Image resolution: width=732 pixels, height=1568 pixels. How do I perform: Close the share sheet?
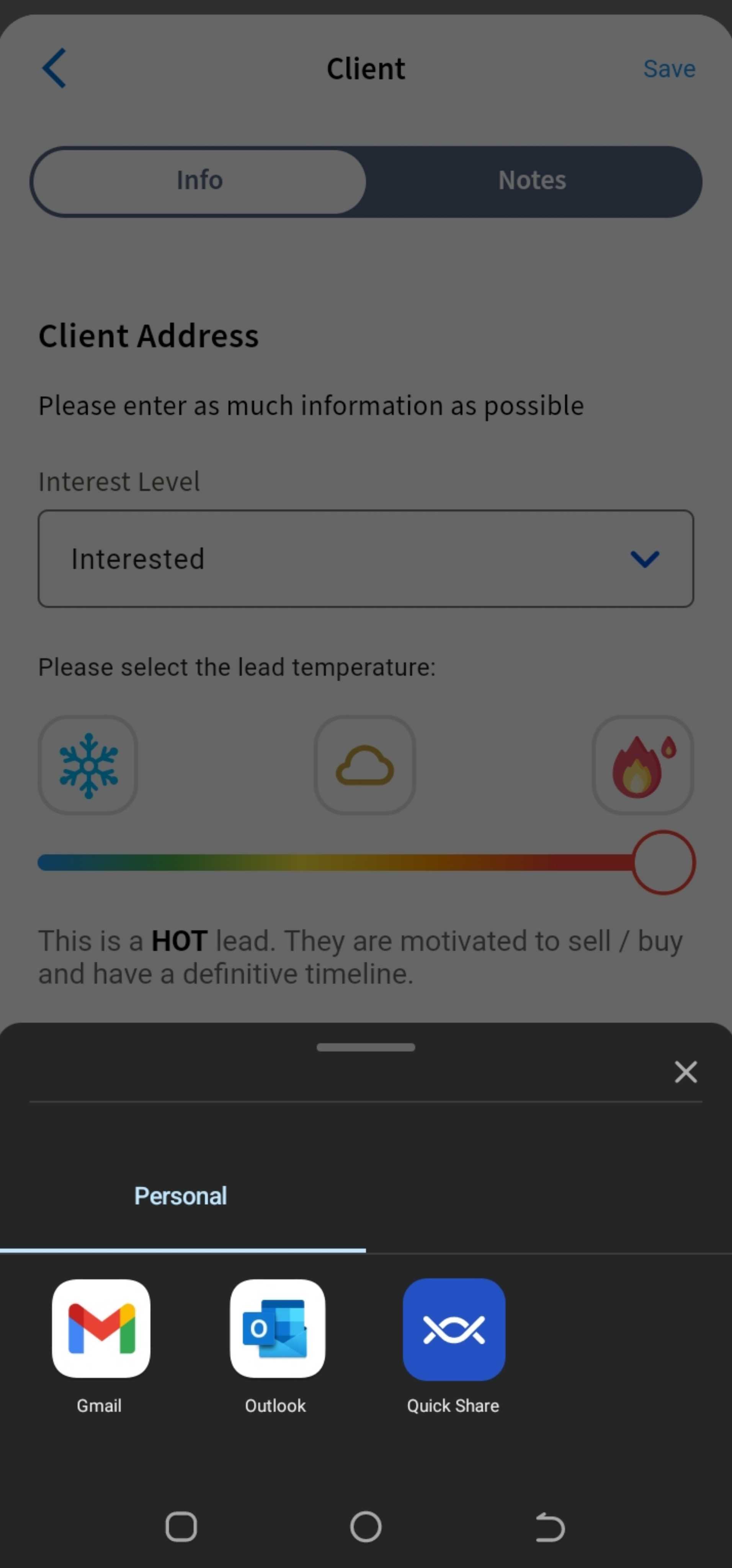pos(685,1072)
